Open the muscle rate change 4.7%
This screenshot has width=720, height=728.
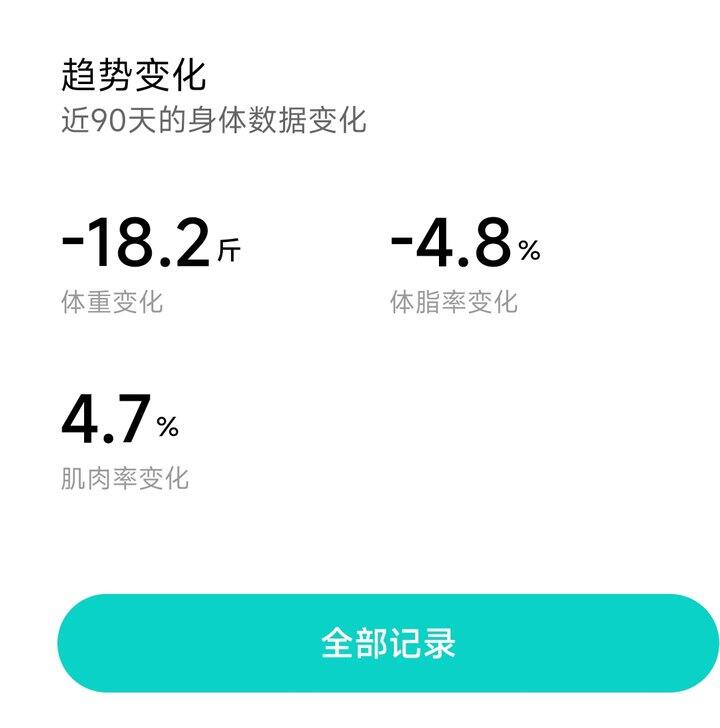click(110, 418)
